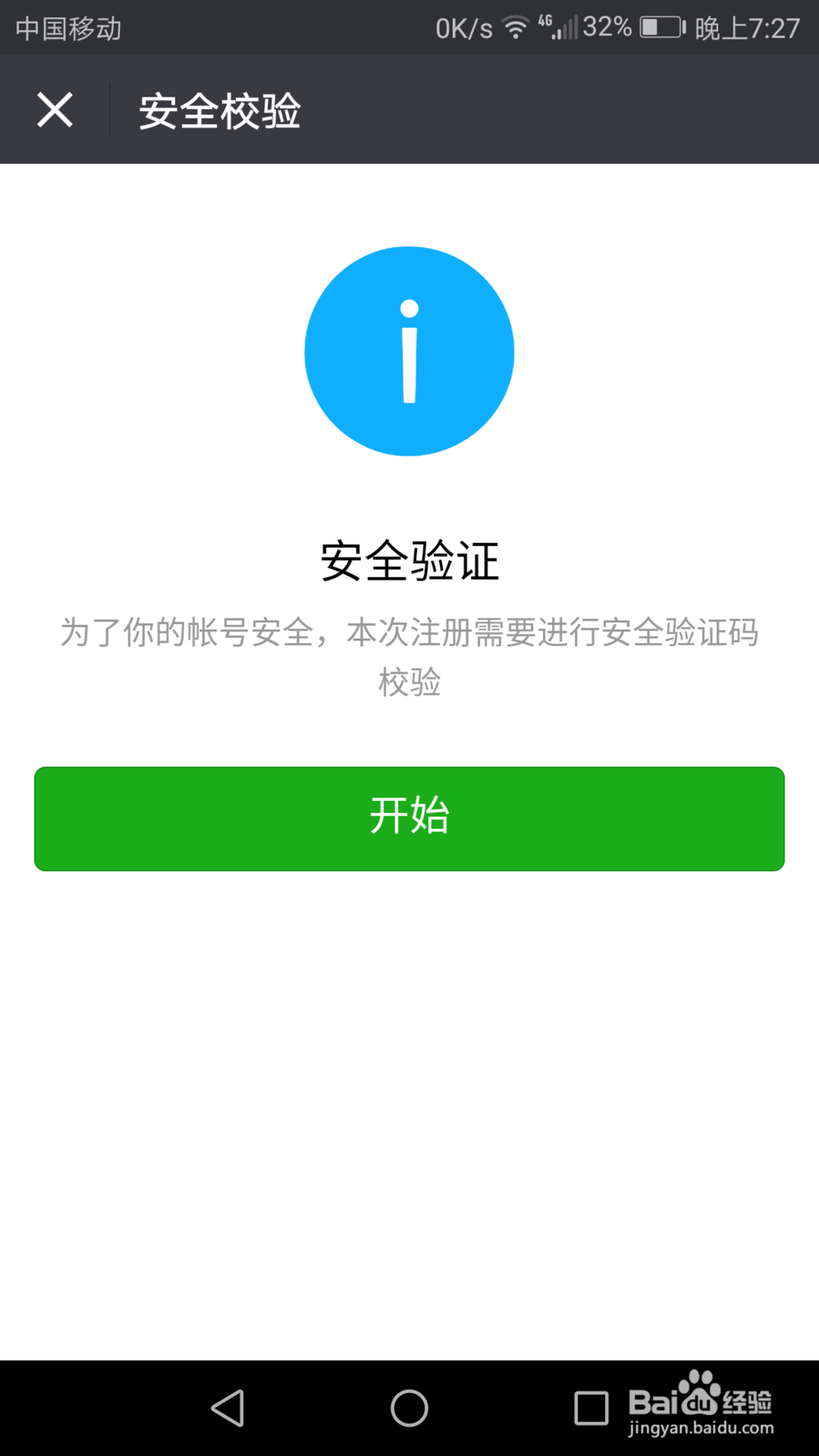Tap the Android home circle button
The width and height of the screenshot is (819, 1456).
point(409,1409)
